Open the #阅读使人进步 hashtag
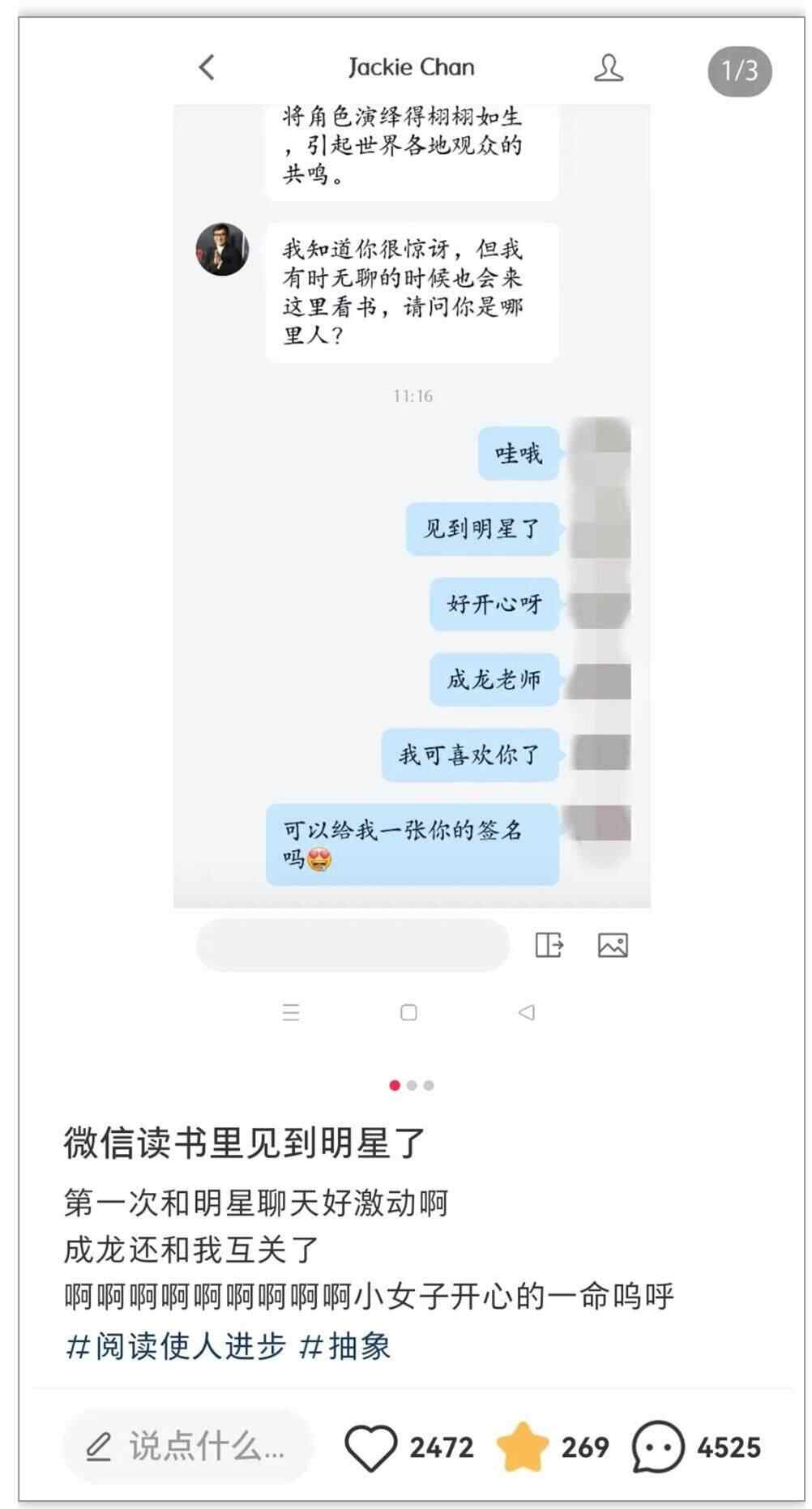812x1509 pixels. 176,1346
